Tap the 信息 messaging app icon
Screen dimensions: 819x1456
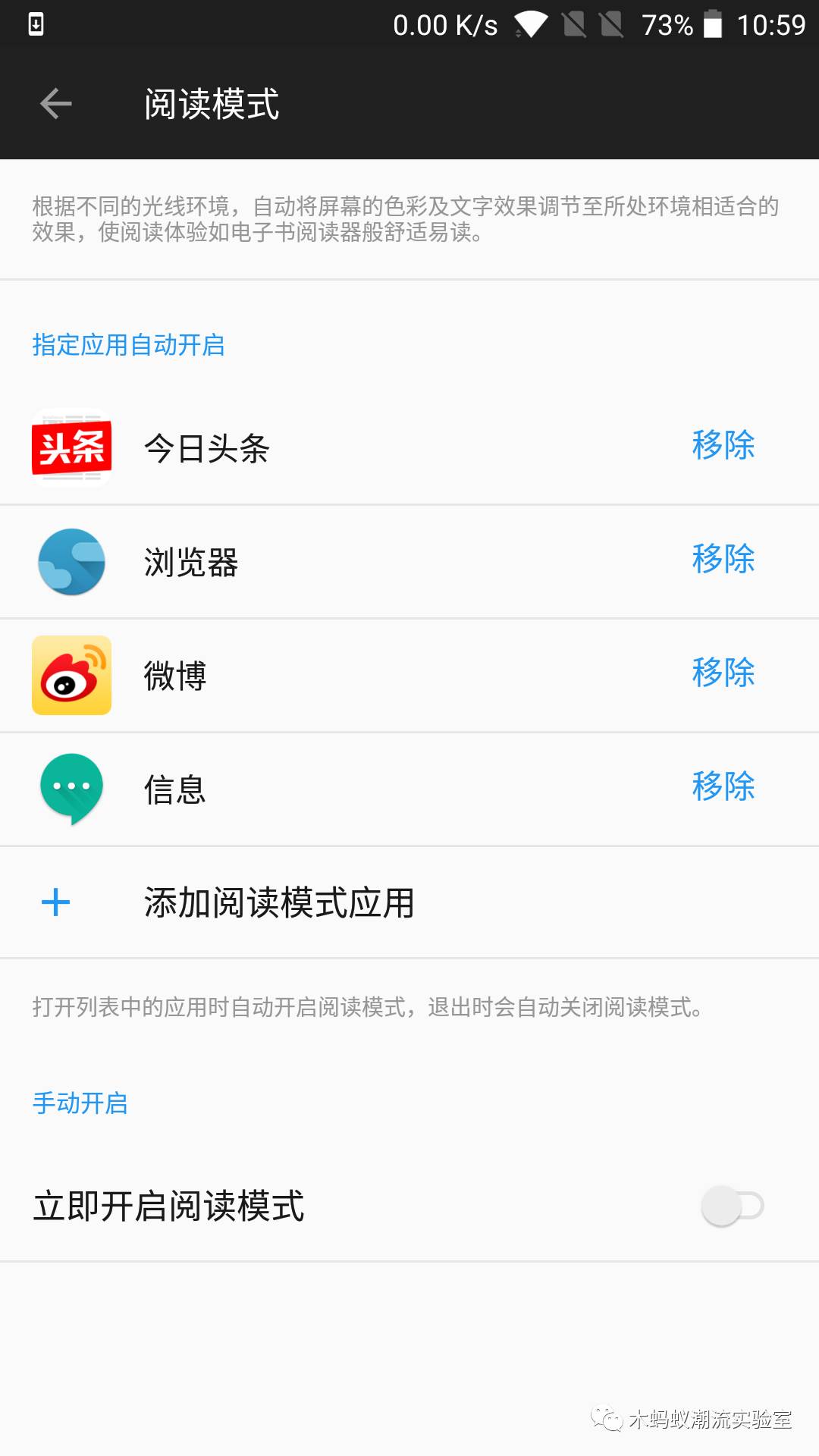click(x=72, y=789)
